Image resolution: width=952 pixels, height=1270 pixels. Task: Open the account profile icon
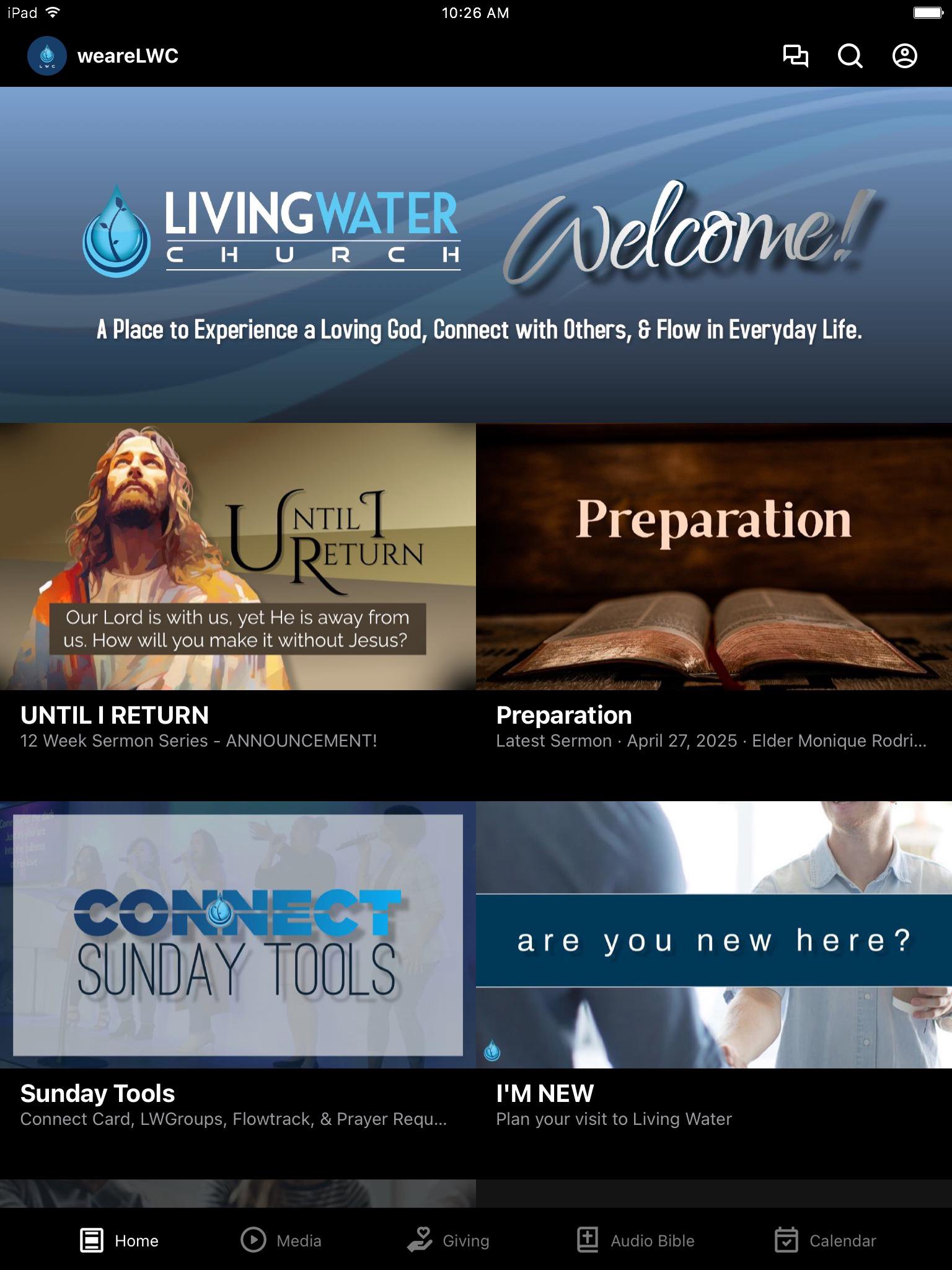pyautogui.click(x=904, y=56)
